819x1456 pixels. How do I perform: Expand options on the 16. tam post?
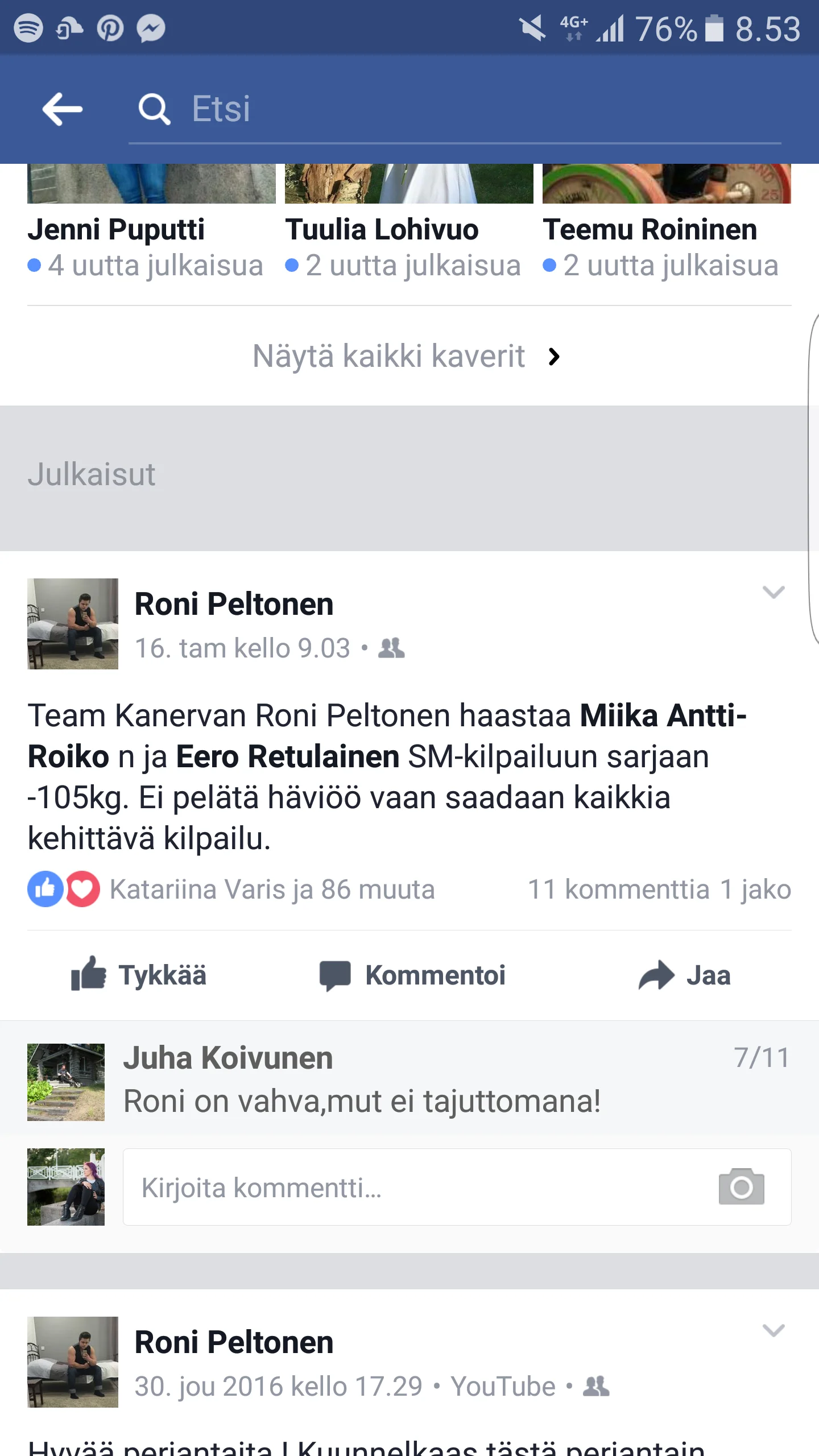point(773,593)
